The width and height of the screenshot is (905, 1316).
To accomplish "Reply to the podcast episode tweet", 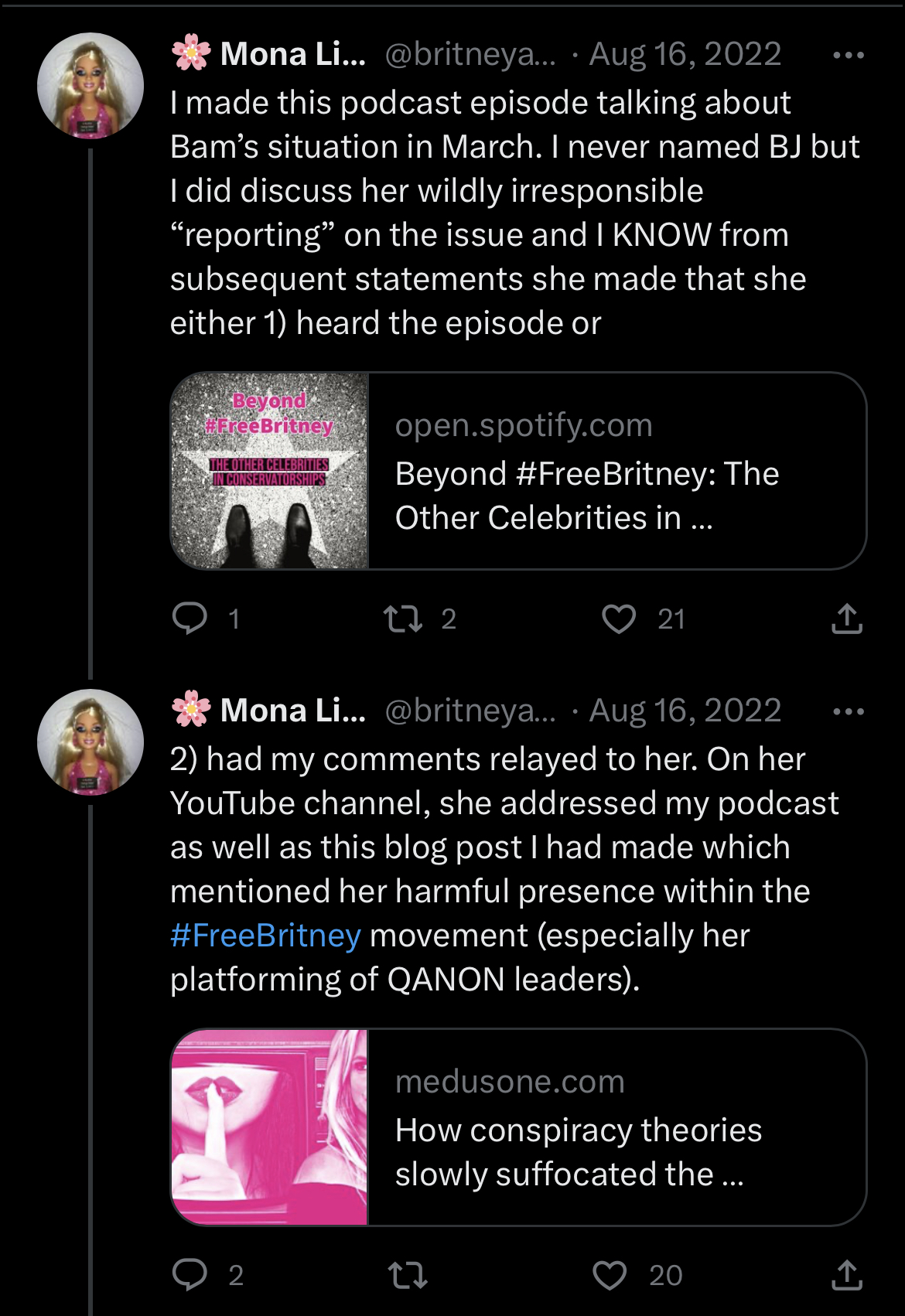I will 190,619.
